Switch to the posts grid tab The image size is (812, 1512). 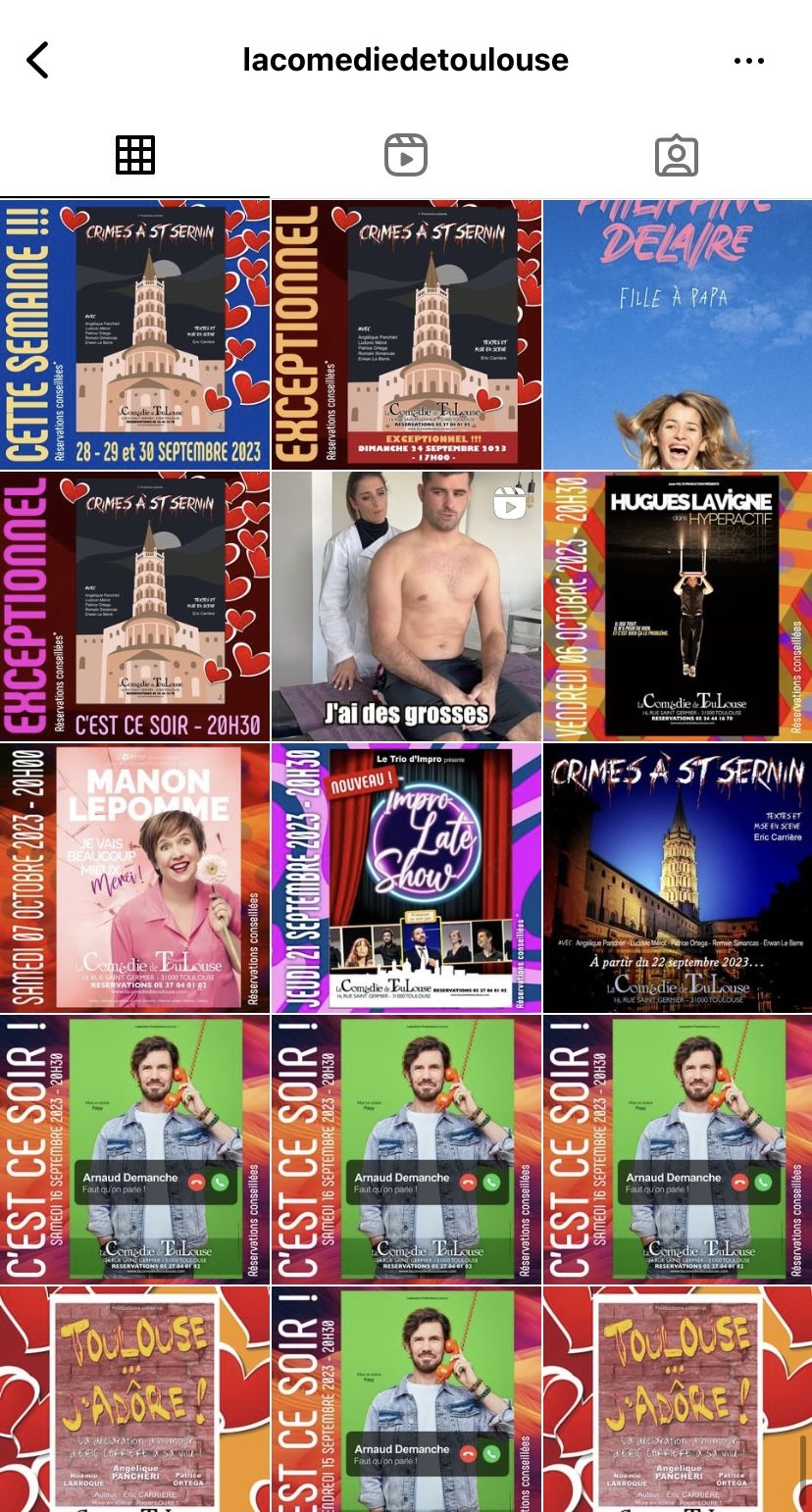135,155
